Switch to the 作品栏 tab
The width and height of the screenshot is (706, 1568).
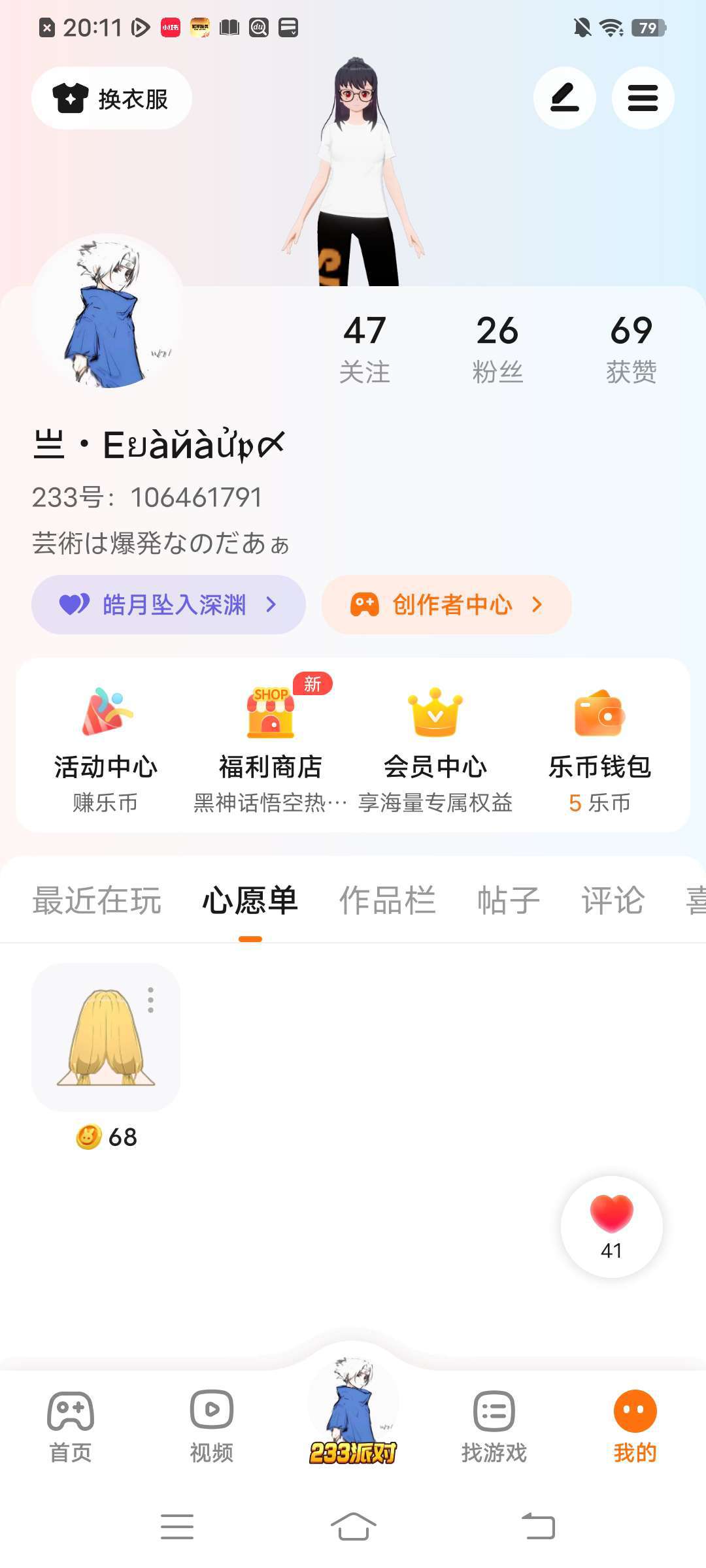387,900
